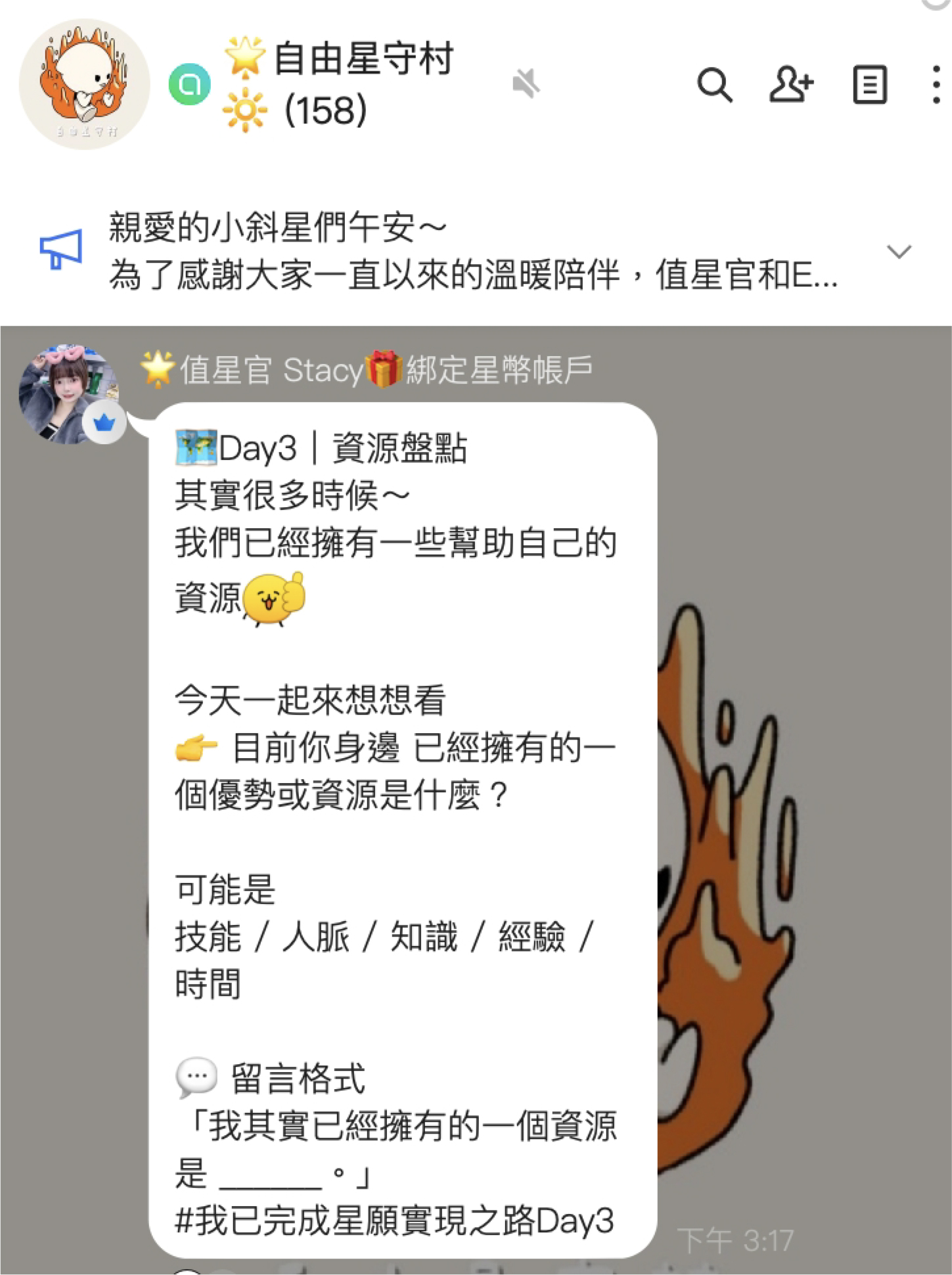Tap the #我已完成星願實現之路Day3 hashtag

click(x=394, y=1221)
